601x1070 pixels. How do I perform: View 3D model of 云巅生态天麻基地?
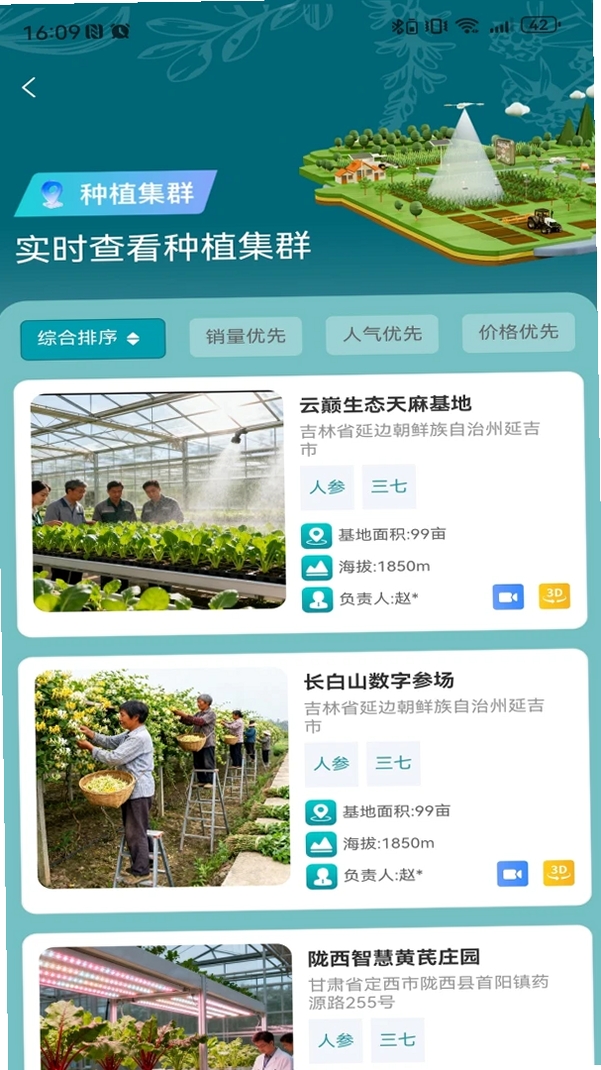click(554, 596)
